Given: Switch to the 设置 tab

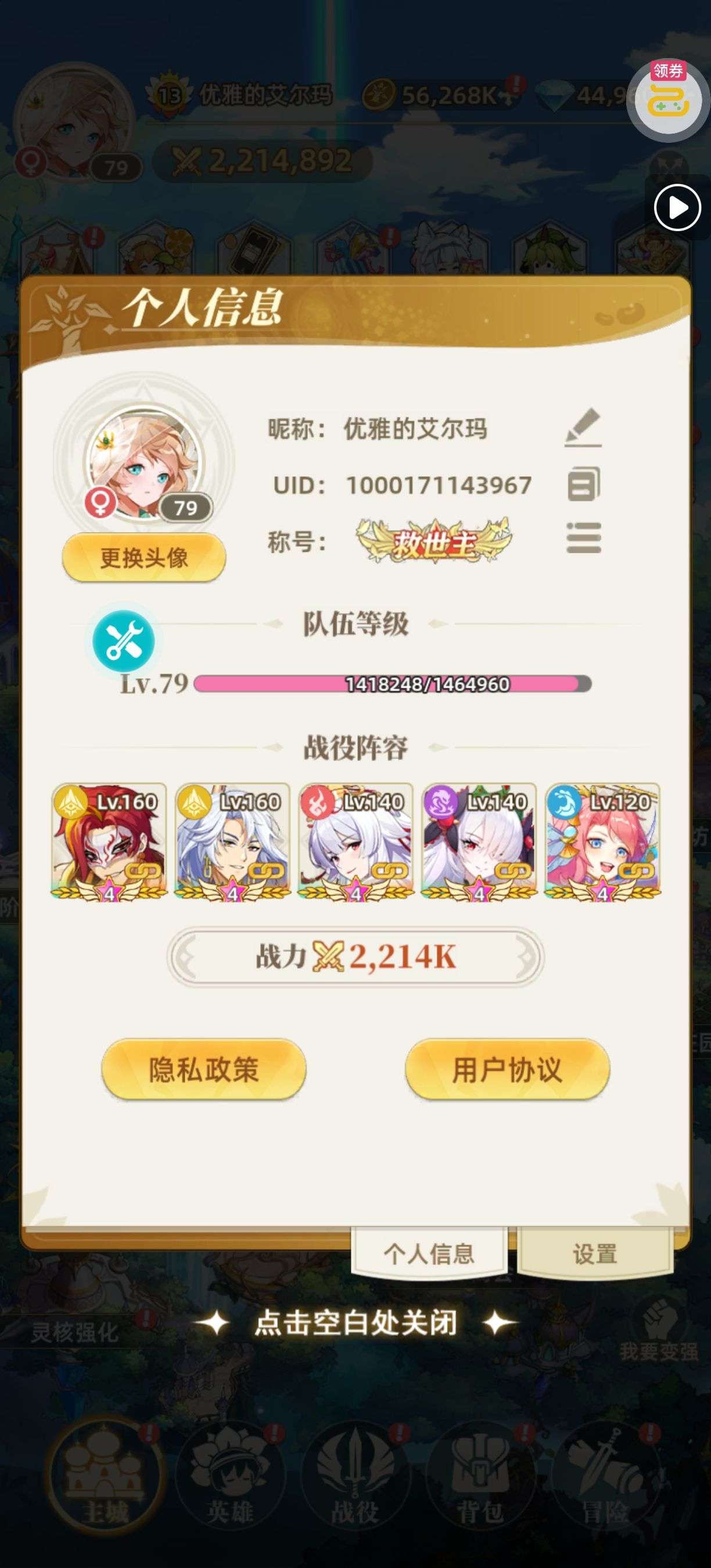Looking at the screenshot, I should click(x=595, y=1253).
